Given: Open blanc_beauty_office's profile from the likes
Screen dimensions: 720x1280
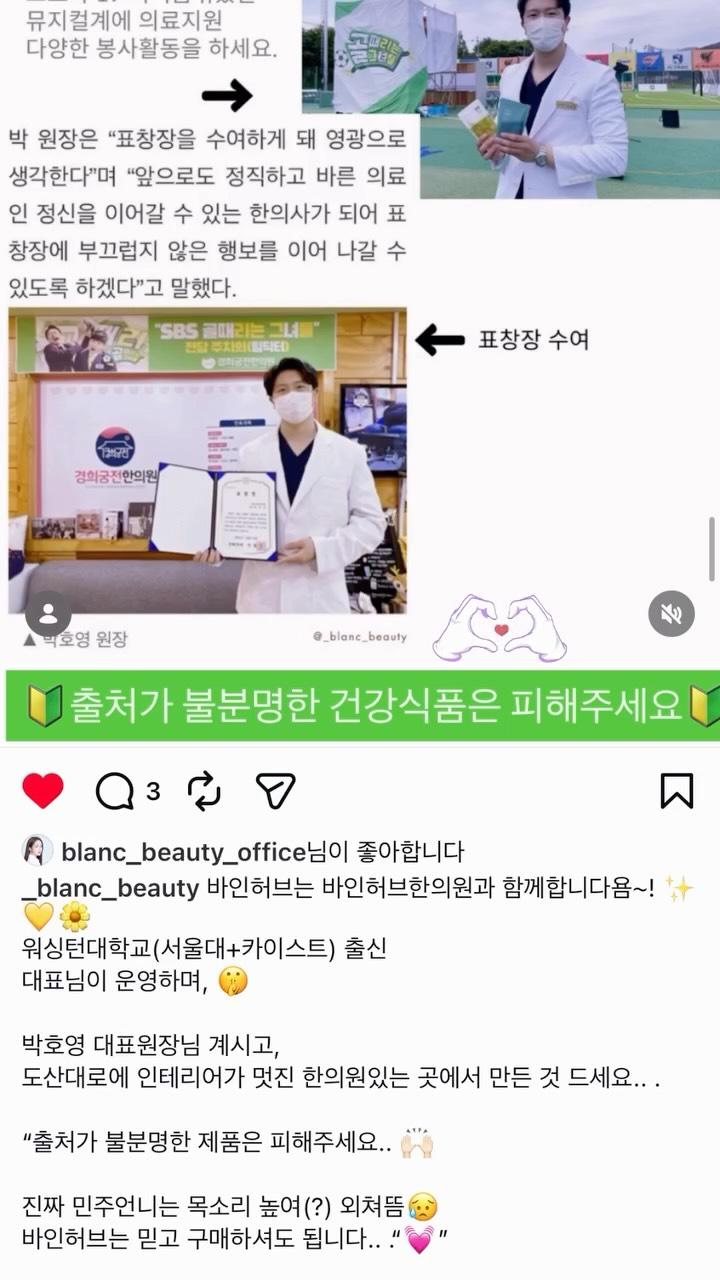Looking at the screenshot, I should click(x=182, y=852).
